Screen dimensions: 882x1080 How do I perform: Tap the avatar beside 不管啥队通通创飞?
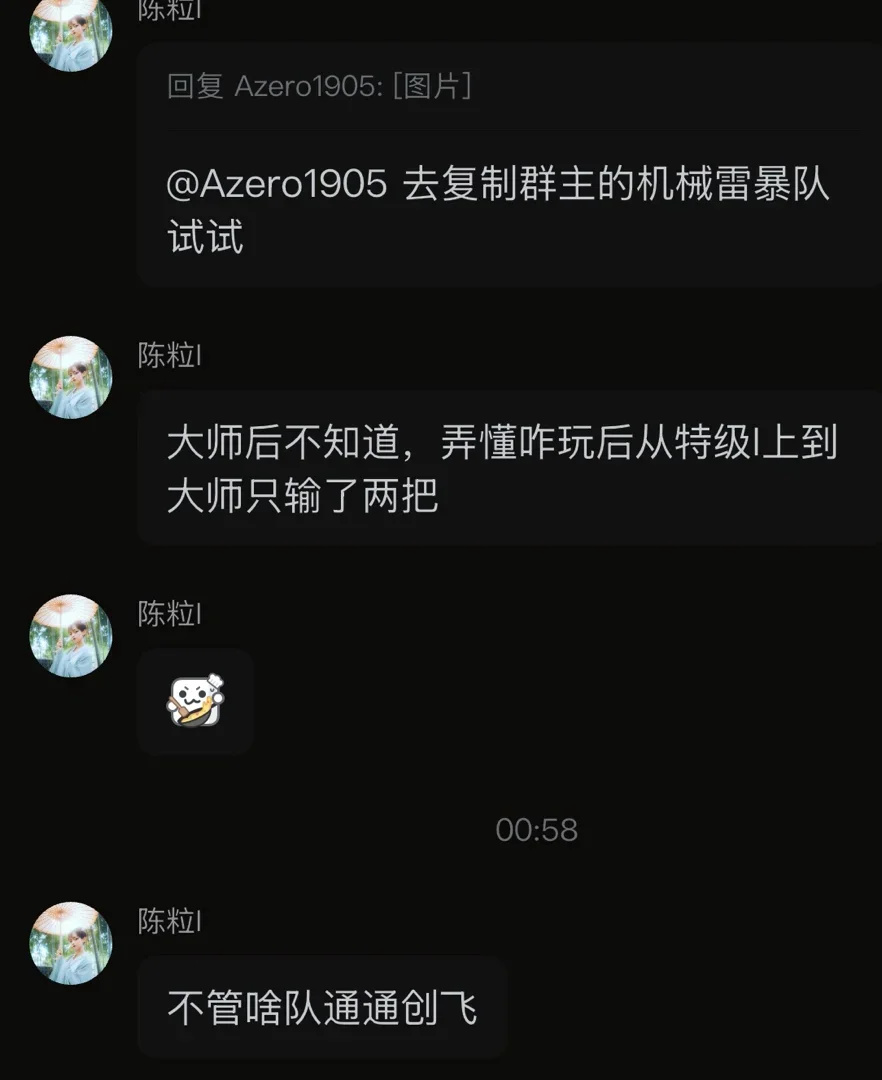pyautogui.click(x=71, y=943)
